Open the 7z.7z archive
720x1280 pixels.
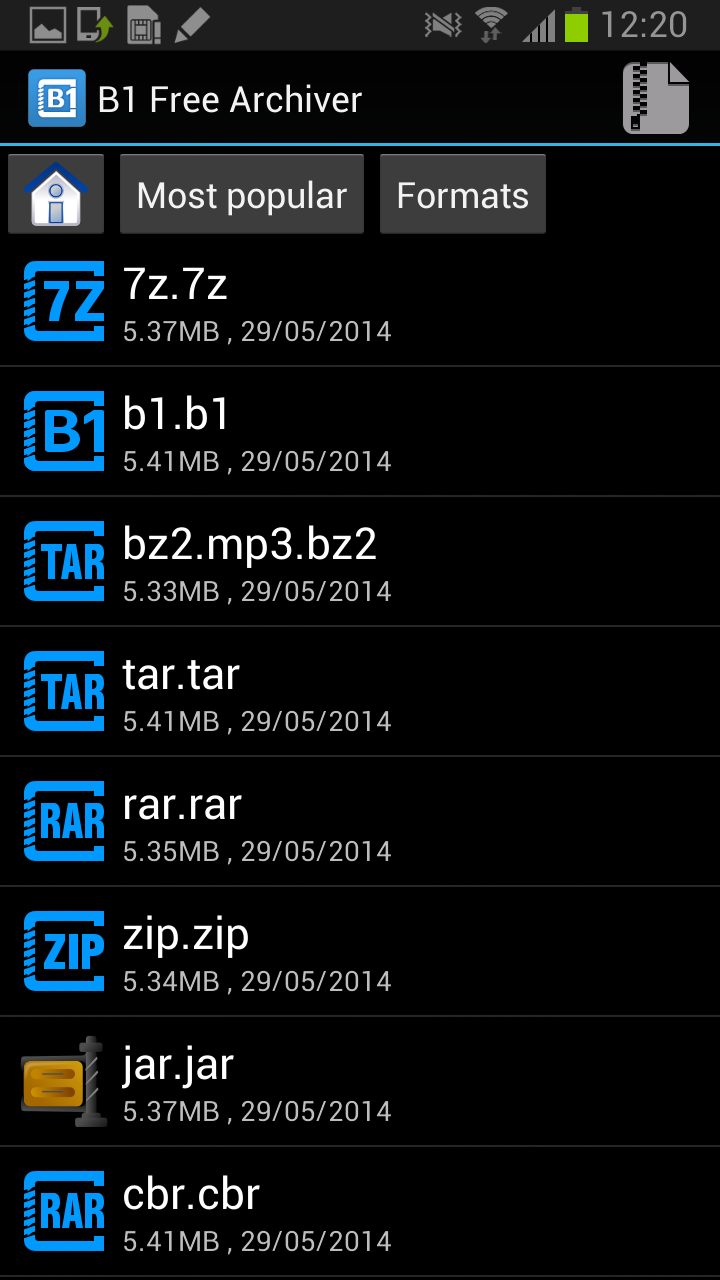tap(360, 302)
